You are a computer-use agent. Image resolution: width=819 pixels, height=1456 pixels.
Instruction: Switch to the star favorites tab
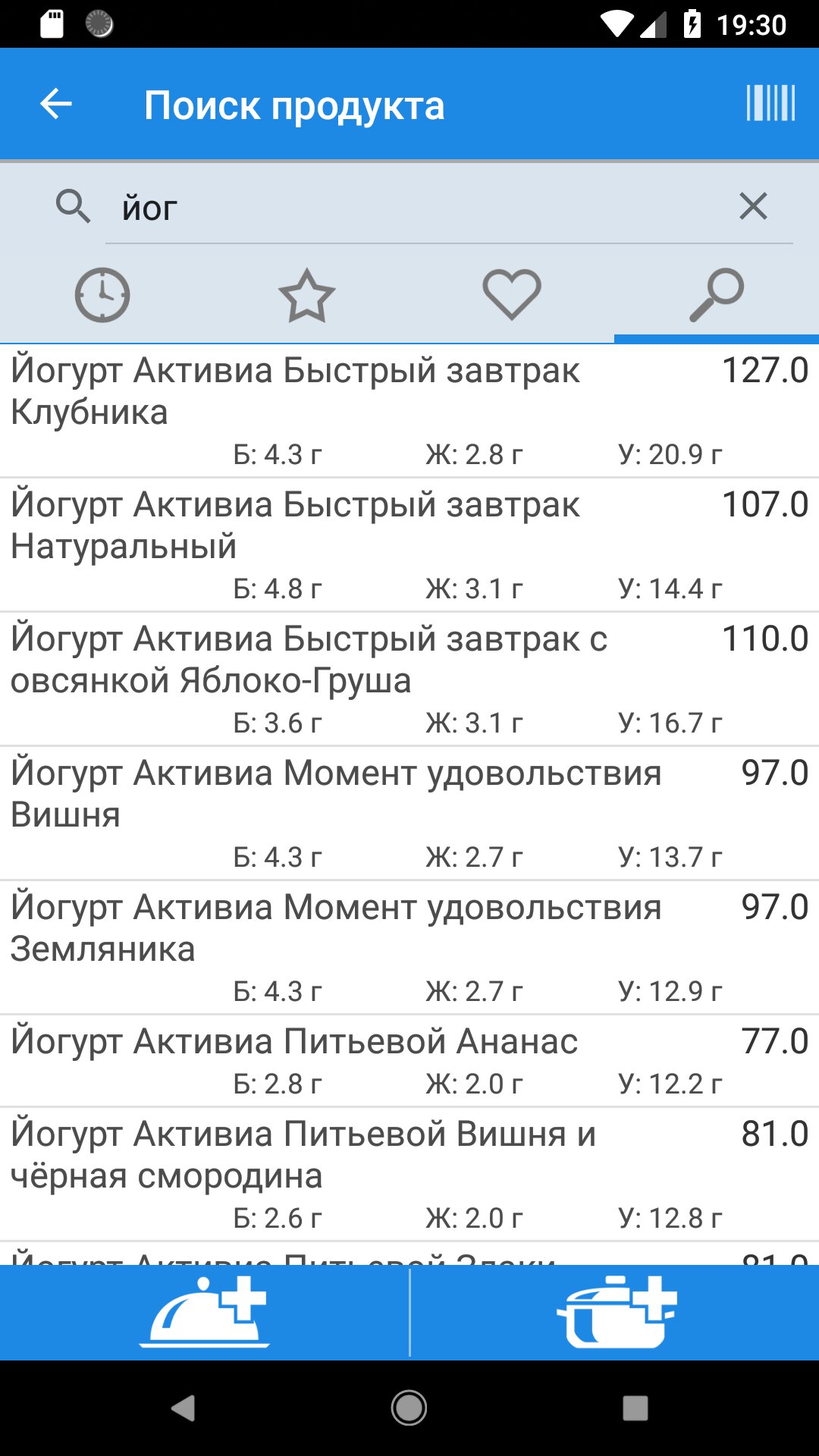(307, 295)
